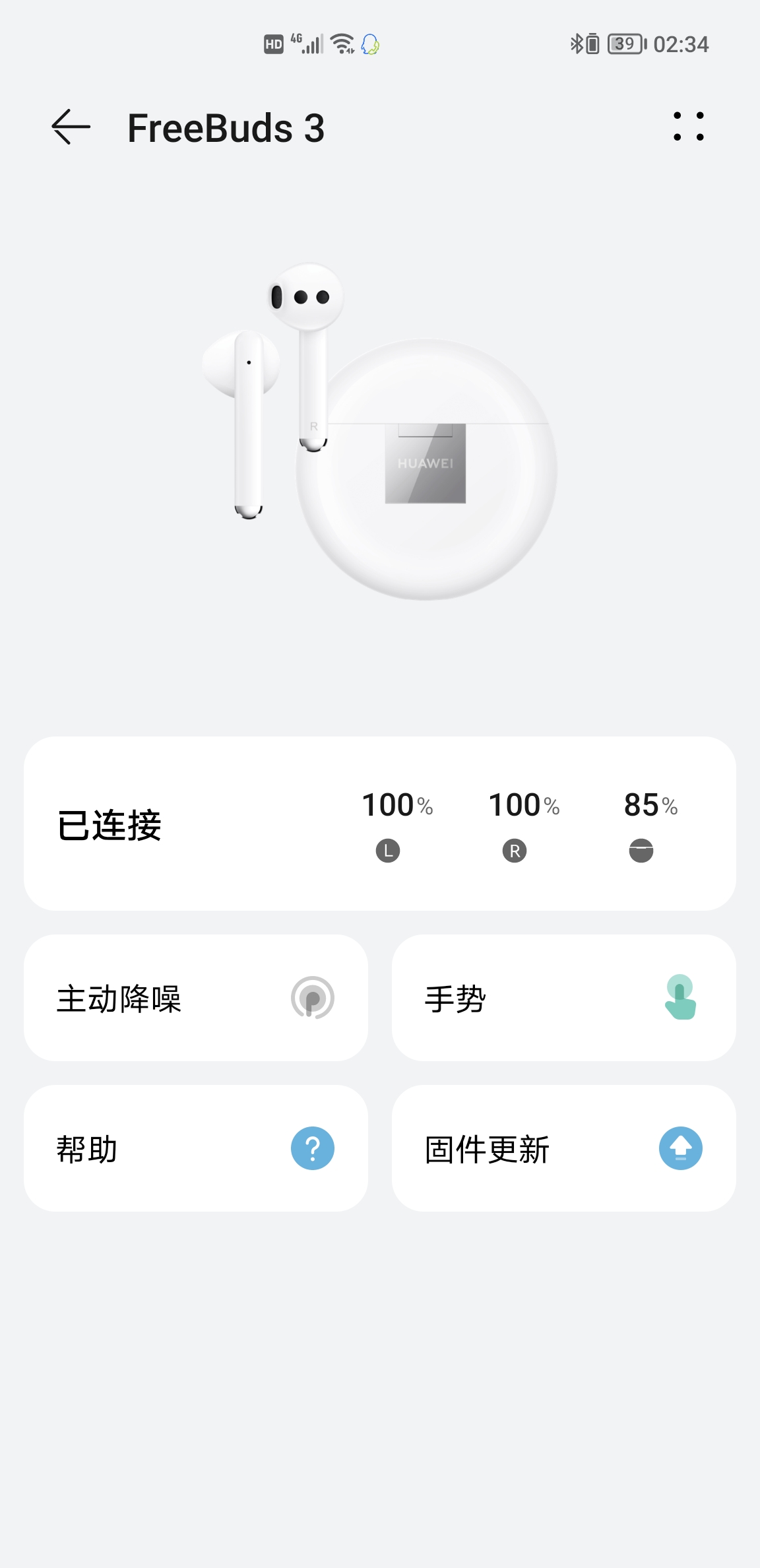Screen dimensions: 760x1568
Task: Check for 固件更新 firmware update
Action: pos(564,1148)
